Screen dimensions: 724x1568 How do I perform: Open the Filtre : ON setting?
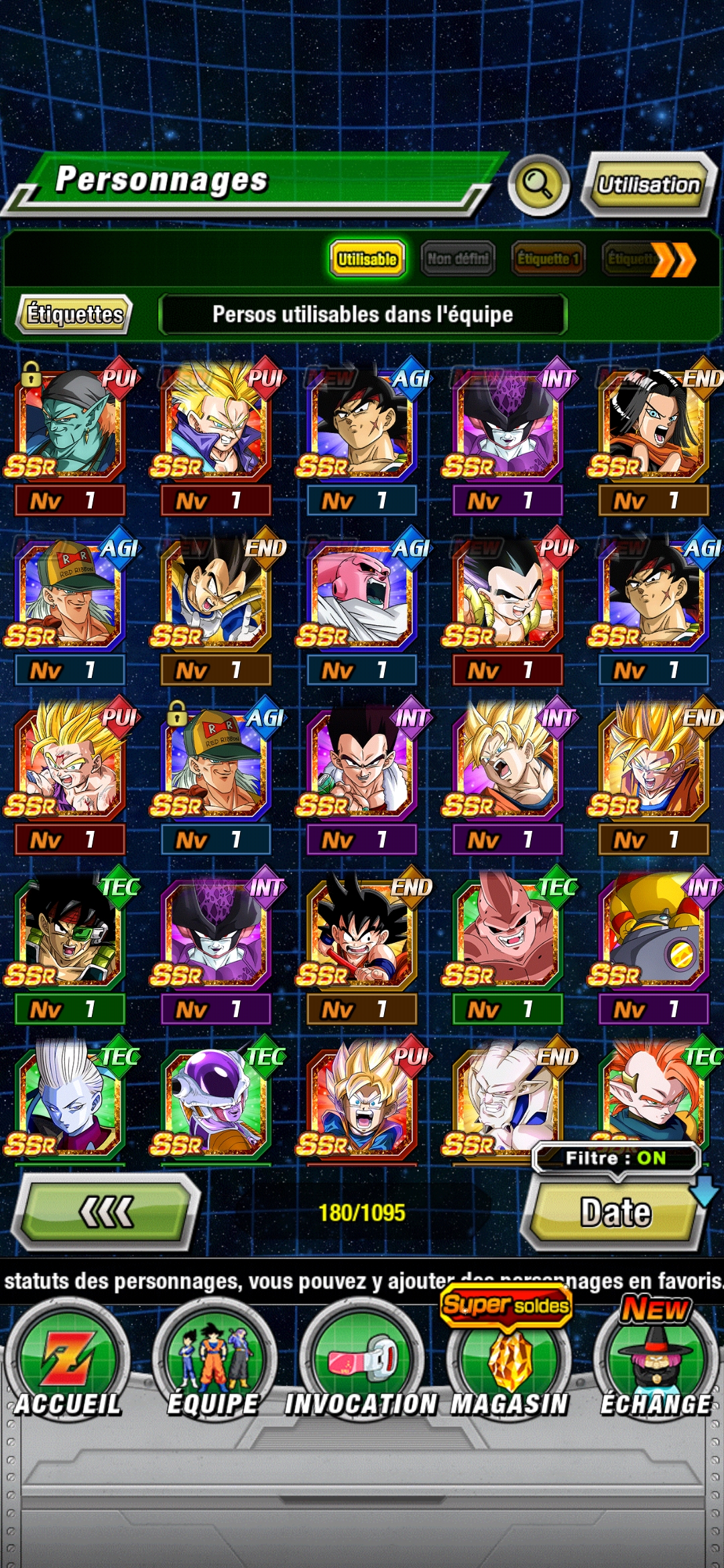tap(615, 1159)
